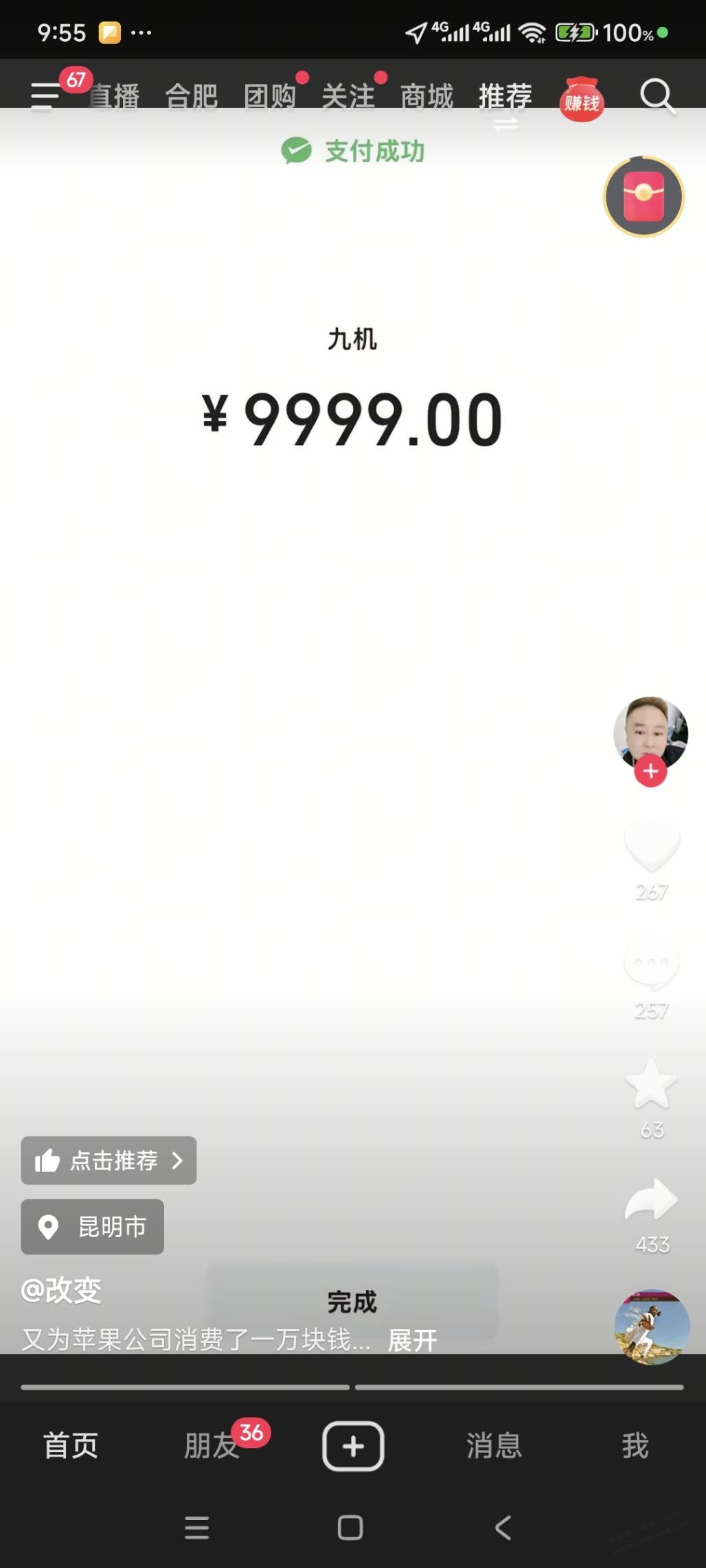
Task: Switch to the 直播 tab
Action: pyautogui.click(x=115, y=97)
